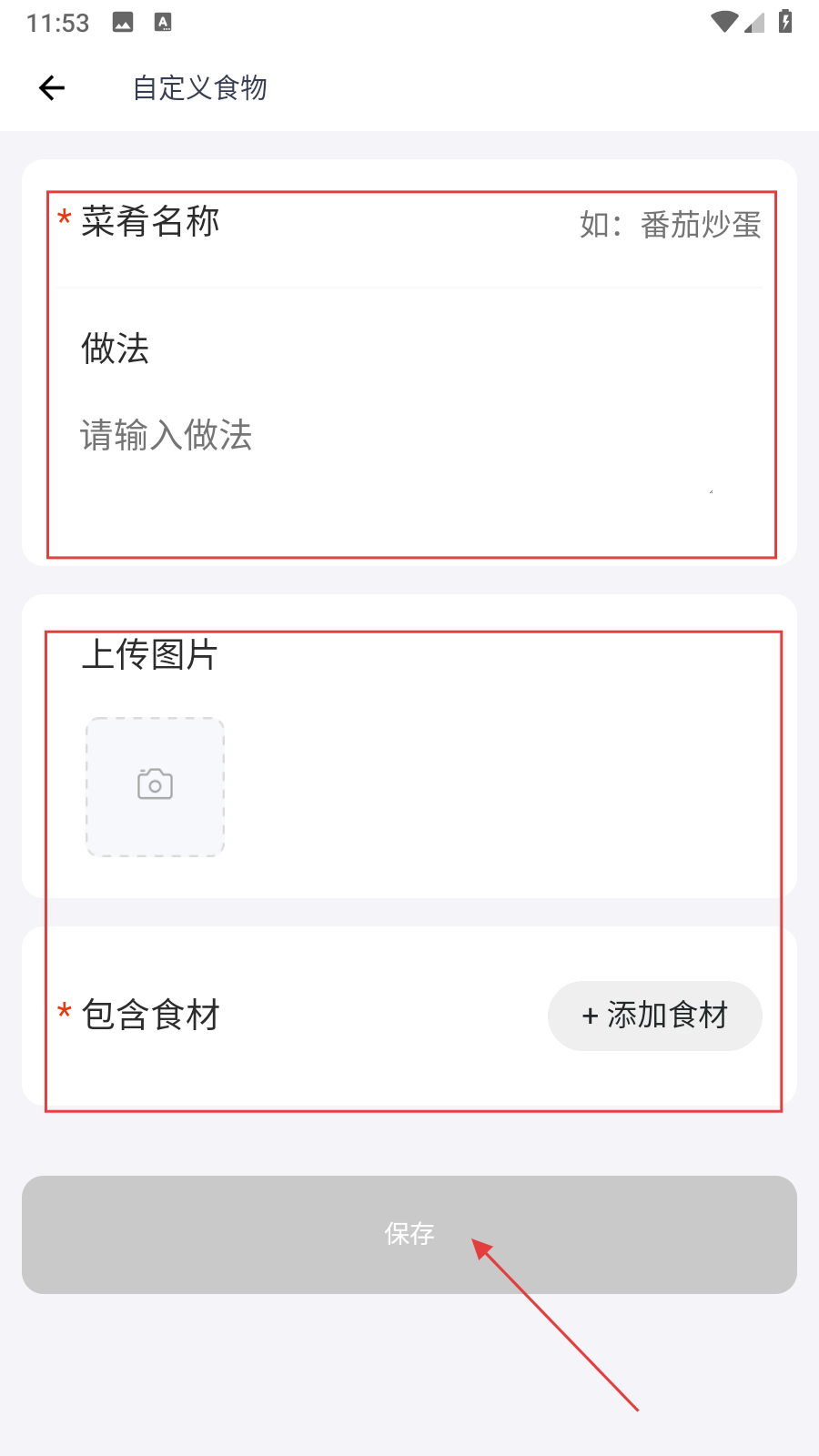Upload a photo via the camera box

pyautogui.click(x=155, y=786)
